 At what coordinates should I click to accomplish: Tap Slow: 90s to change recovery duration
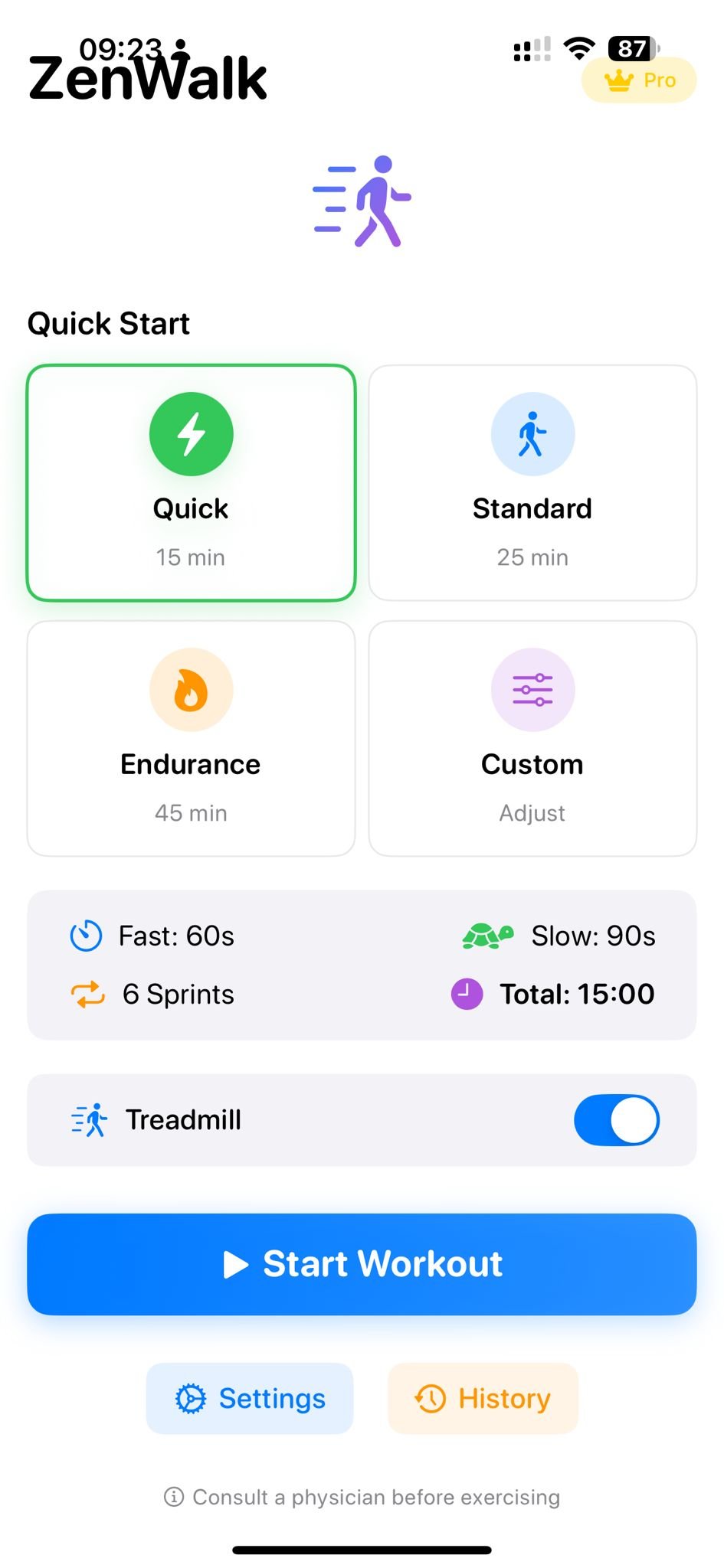[x=592, y=935]
